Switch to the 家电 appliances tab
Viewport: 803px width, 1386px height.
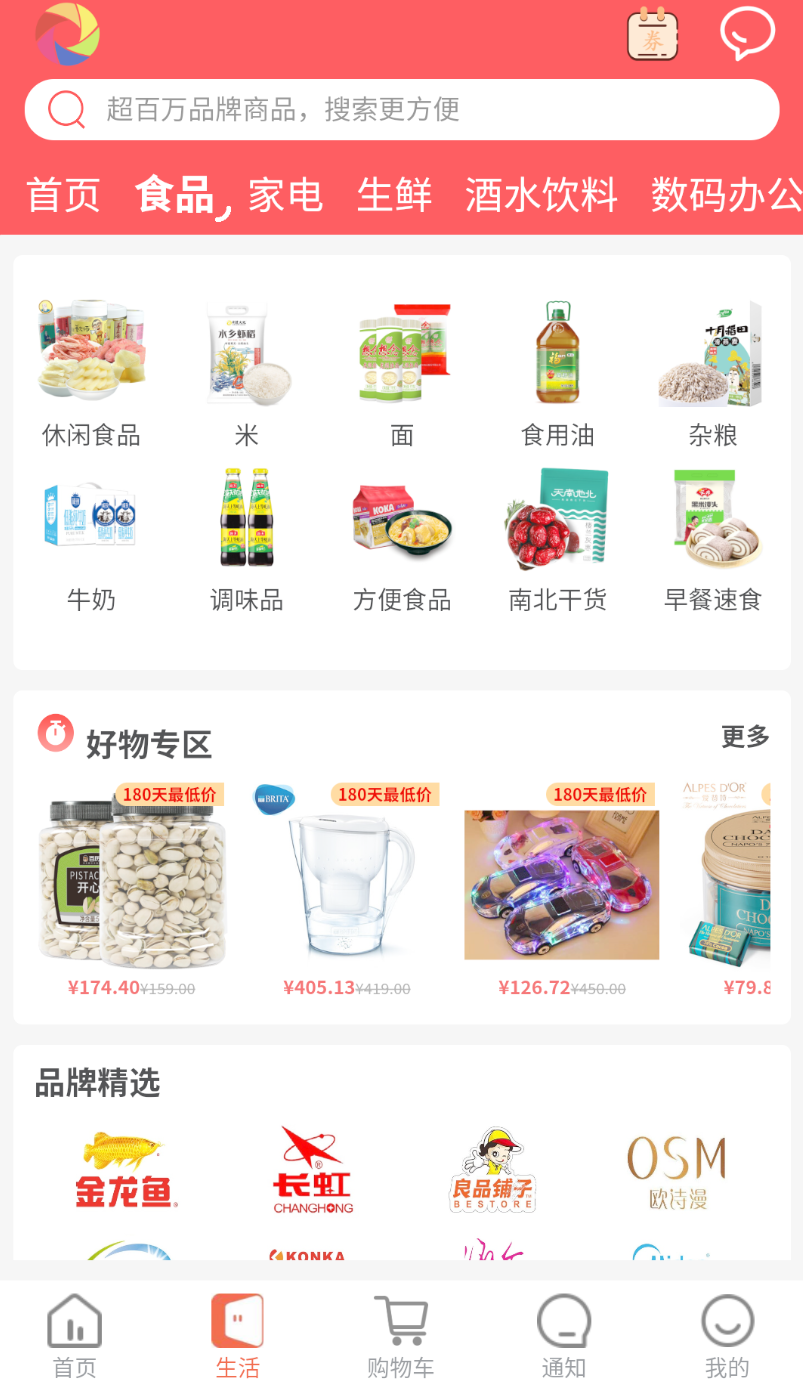[x=283, y=197]
